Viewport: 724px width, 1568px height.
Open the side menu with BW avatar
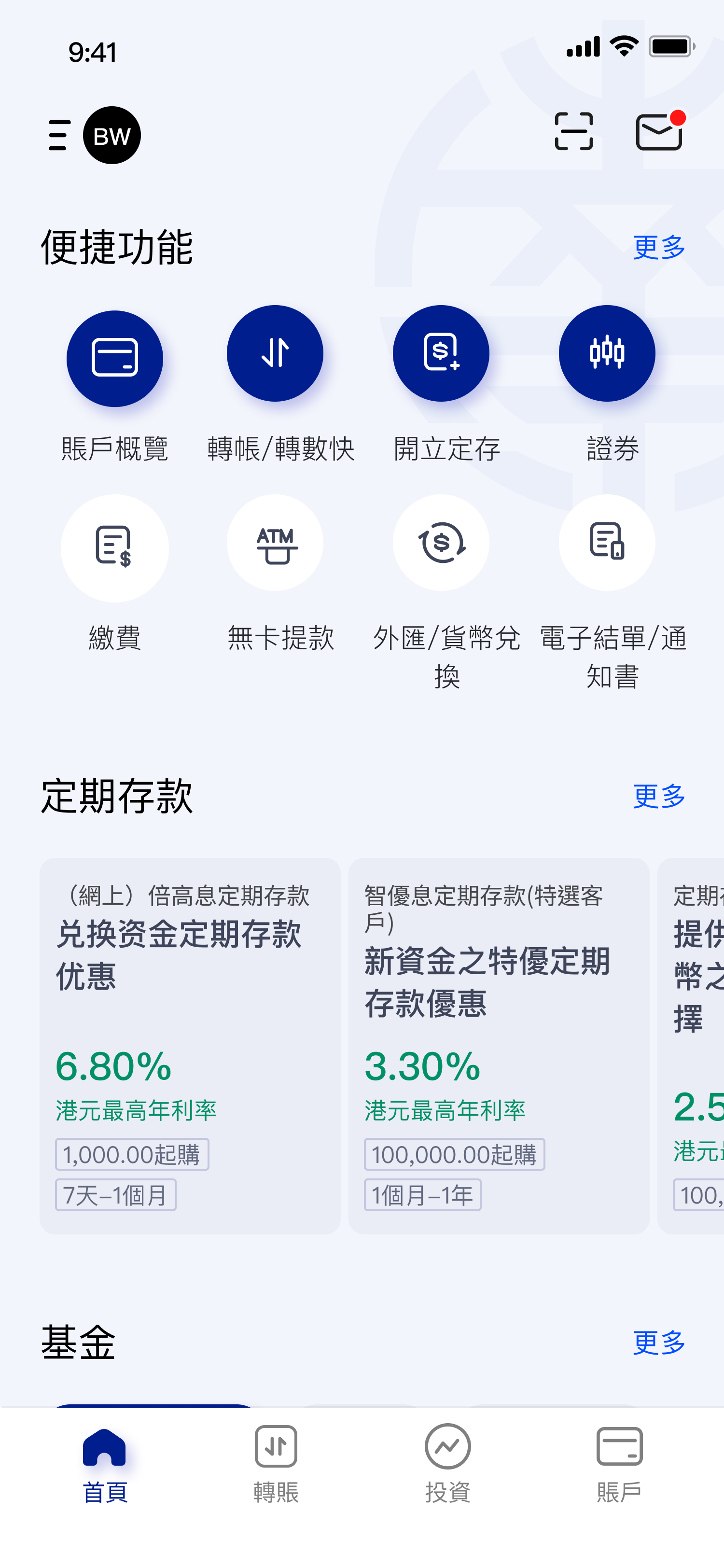pos(94,135)
